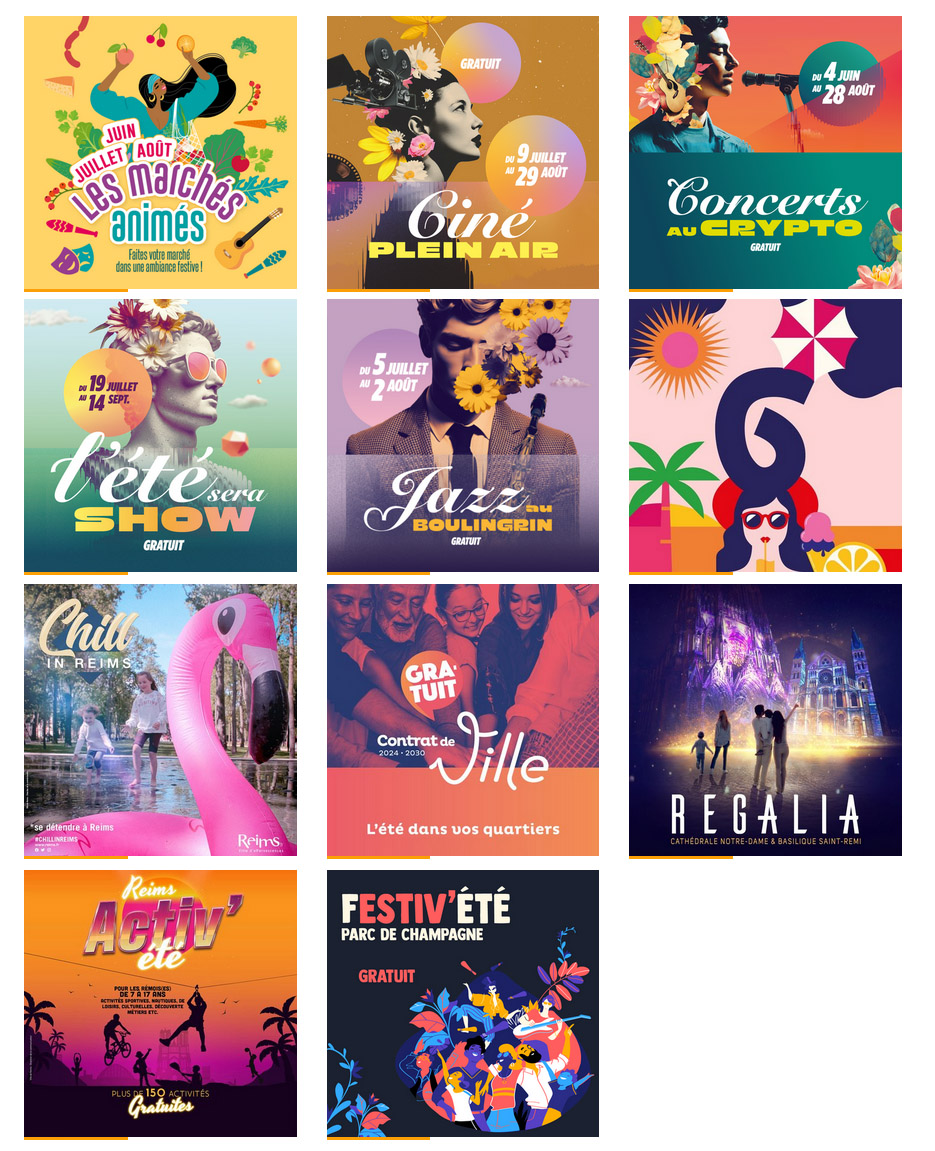Open the Chill in Reims tile
The image size is (935, 1151).
click(160, 720)
